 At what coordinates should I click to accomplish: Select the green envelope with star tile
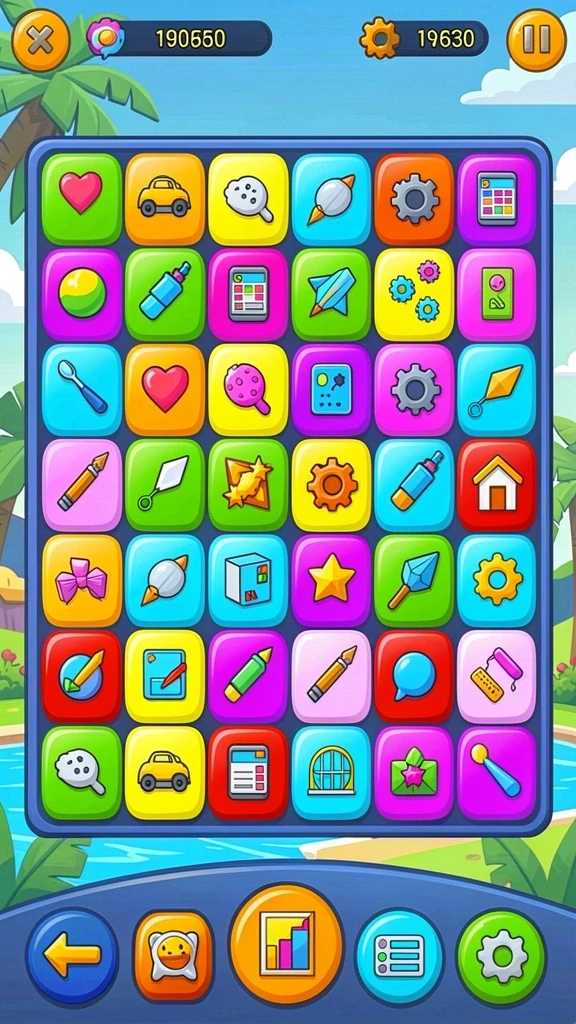click(414, 773)
